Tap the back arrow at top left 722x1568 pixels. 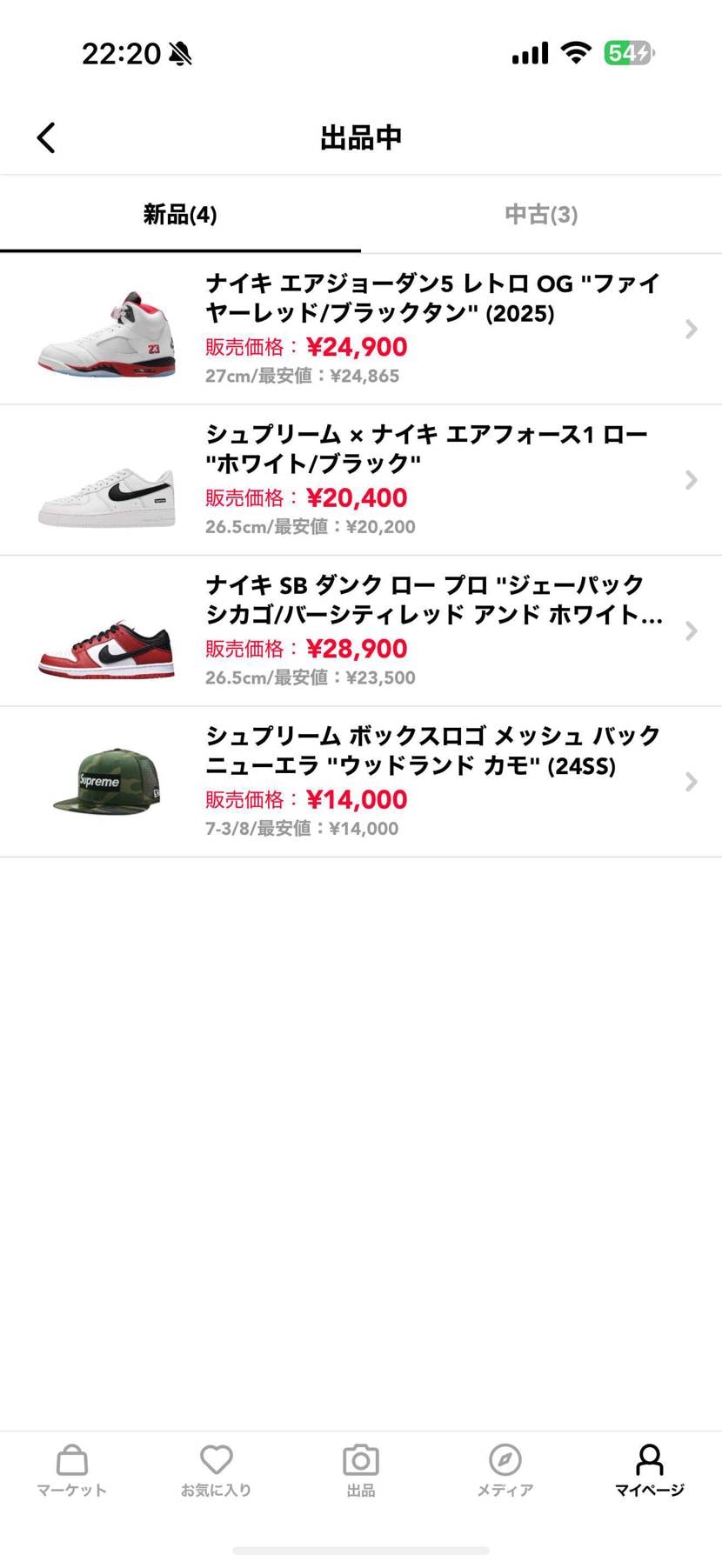(x=46, y=137)
